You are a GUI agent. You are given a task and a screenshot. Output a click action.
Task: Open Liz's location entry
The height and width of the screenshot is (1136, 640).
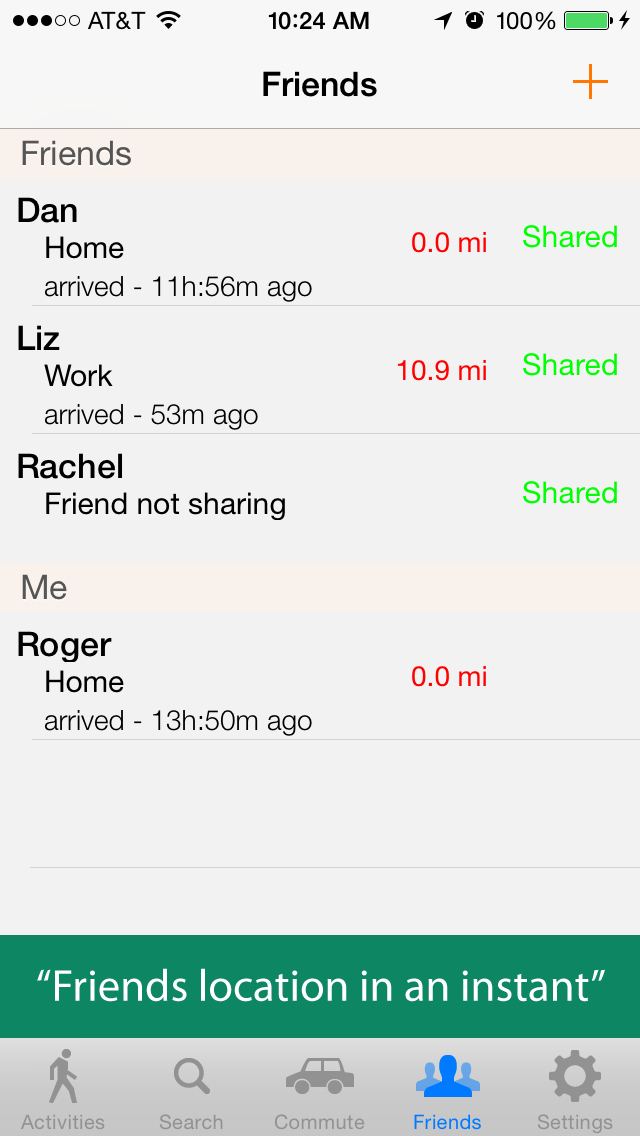[320, 369]
